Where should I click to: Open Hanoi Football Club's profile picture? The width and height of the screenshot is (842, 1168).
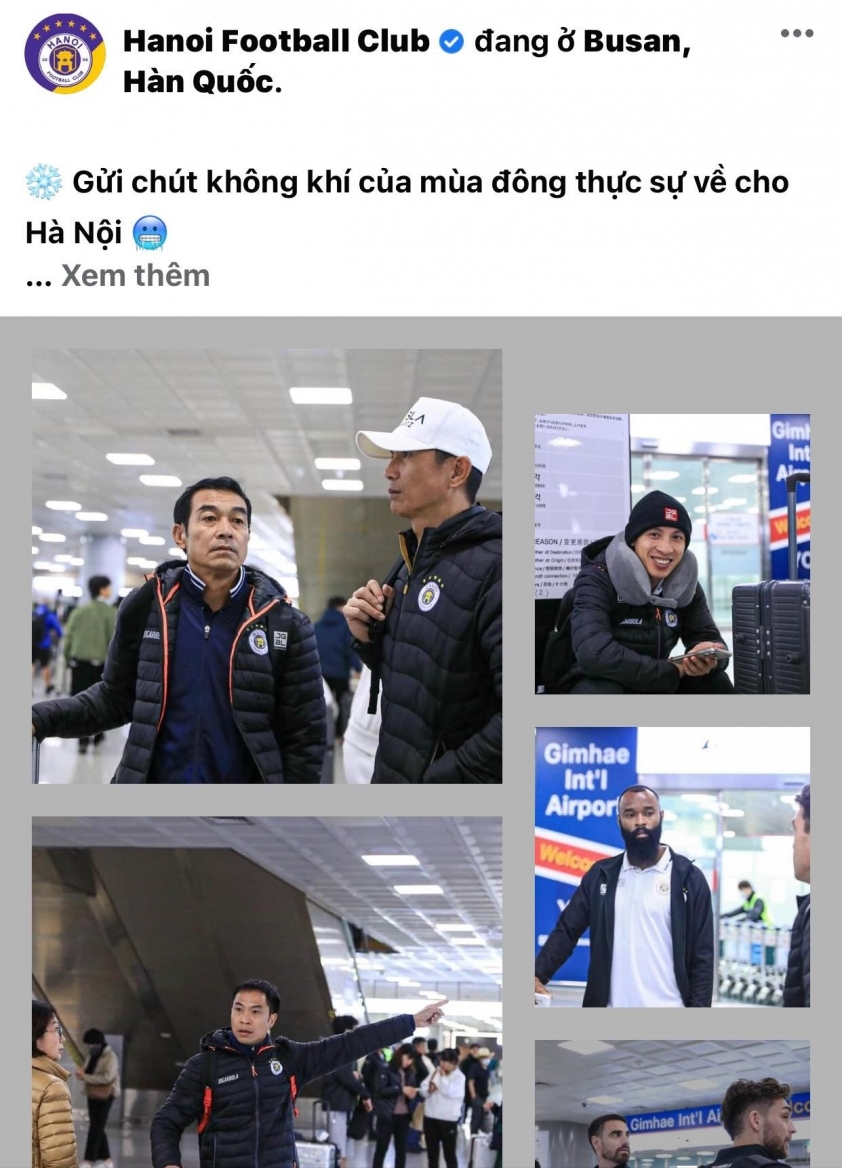coord(65,54)
